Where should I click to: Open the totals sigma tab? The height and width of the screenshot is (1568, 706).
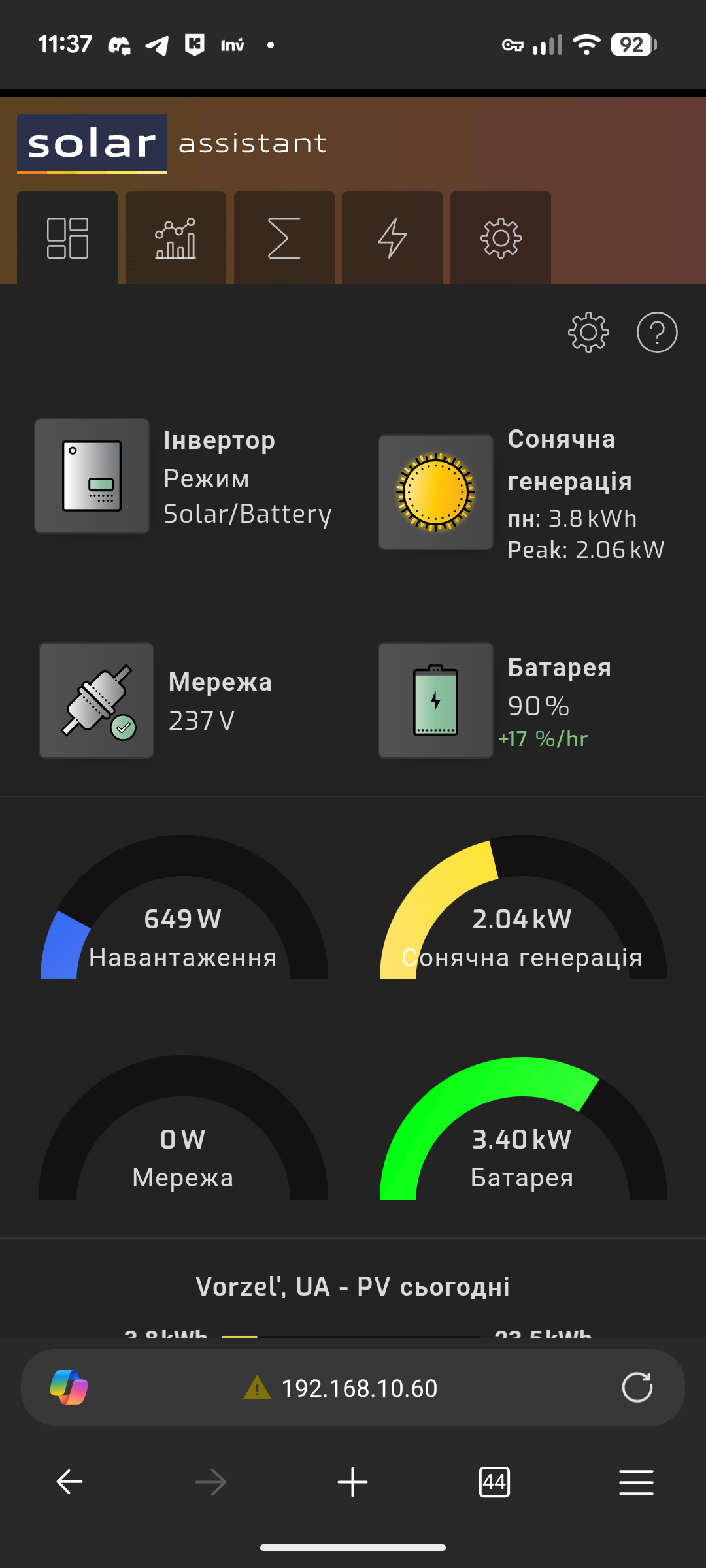click(284, 238)
